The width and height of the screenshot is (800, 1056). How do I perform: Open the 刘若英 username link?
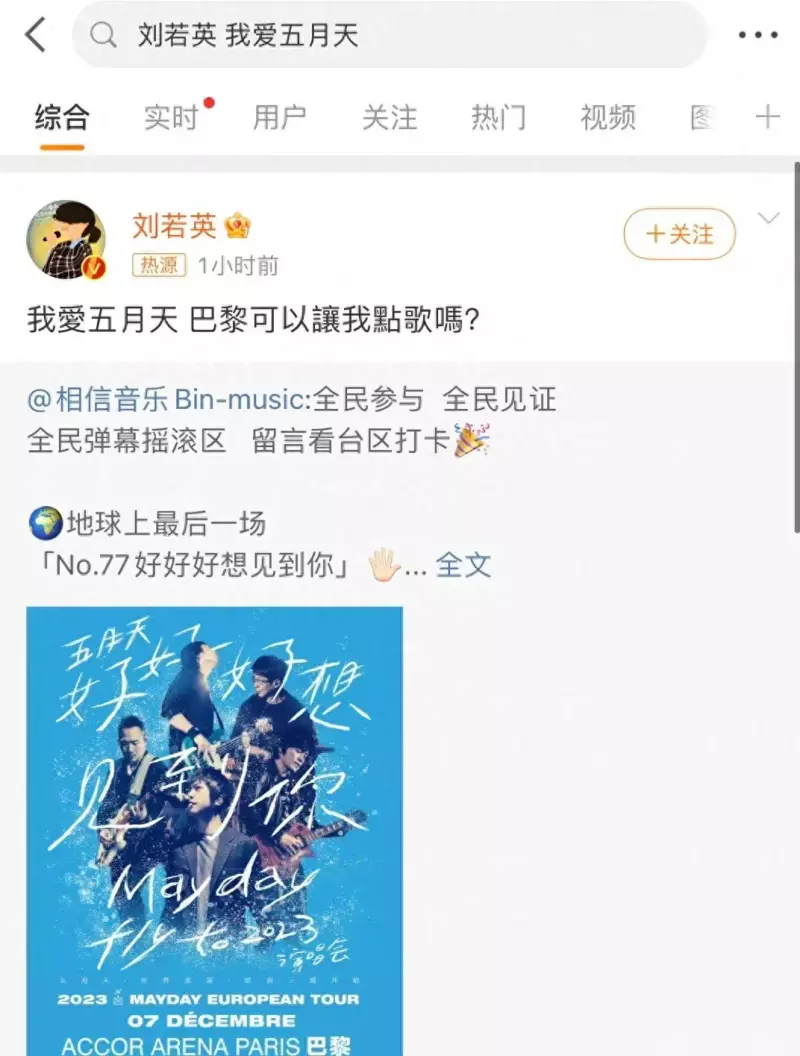[x=174, y=227]
